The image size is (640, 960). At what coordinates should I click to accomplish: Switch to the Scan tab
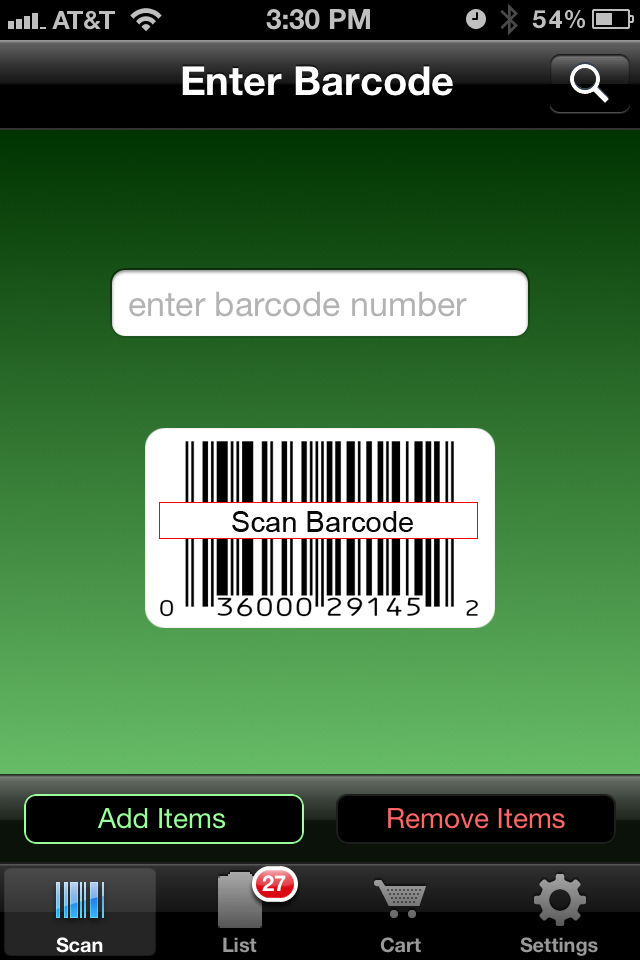(x=80, y=912)
